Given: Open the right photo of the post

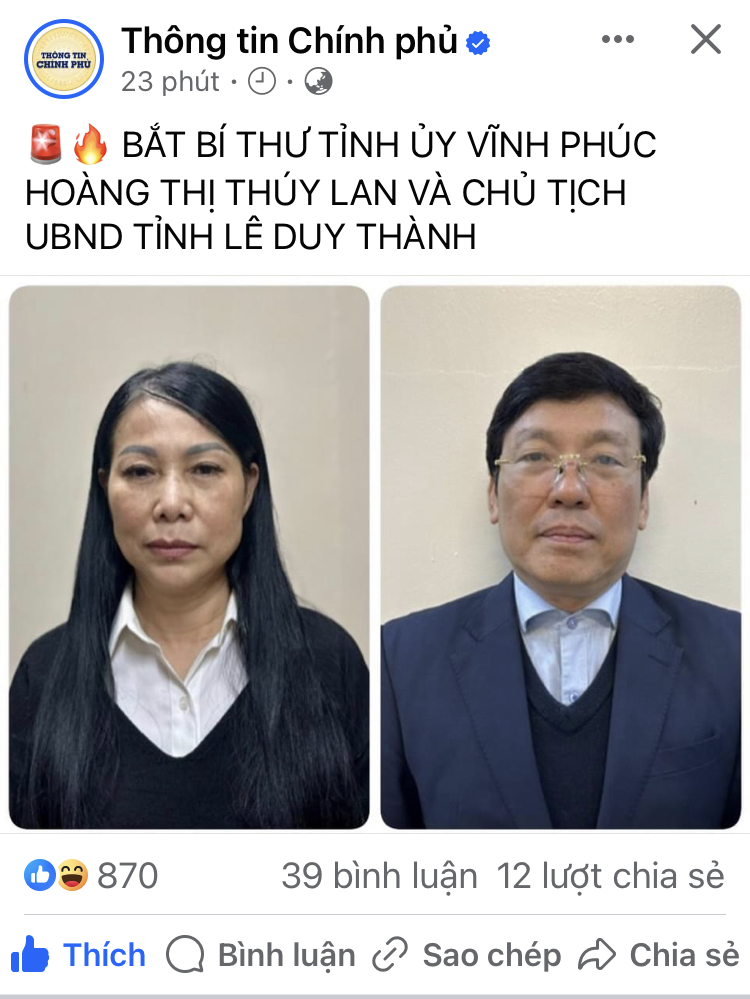Looking at the screenshot, I should pos(561,557).
